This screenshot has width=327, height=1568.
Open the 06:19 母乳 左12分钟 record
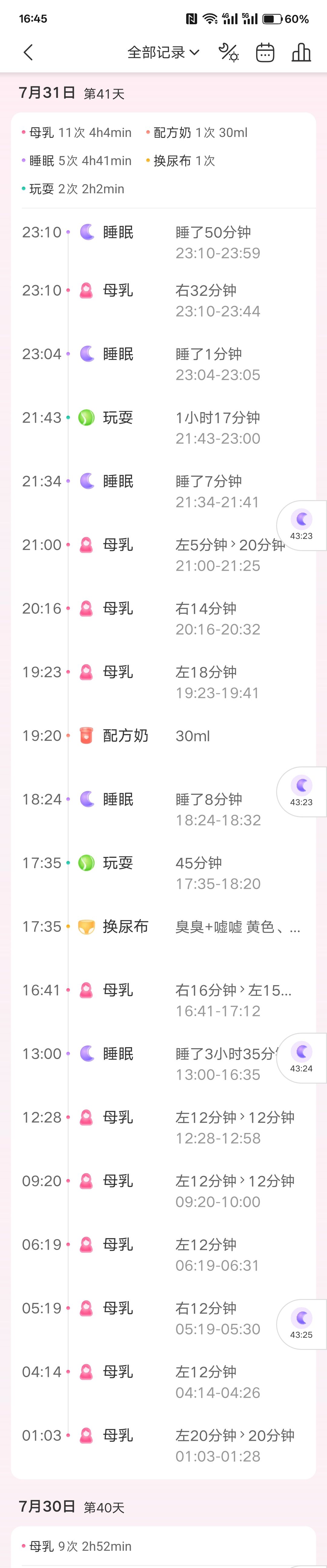point(163,1254)
